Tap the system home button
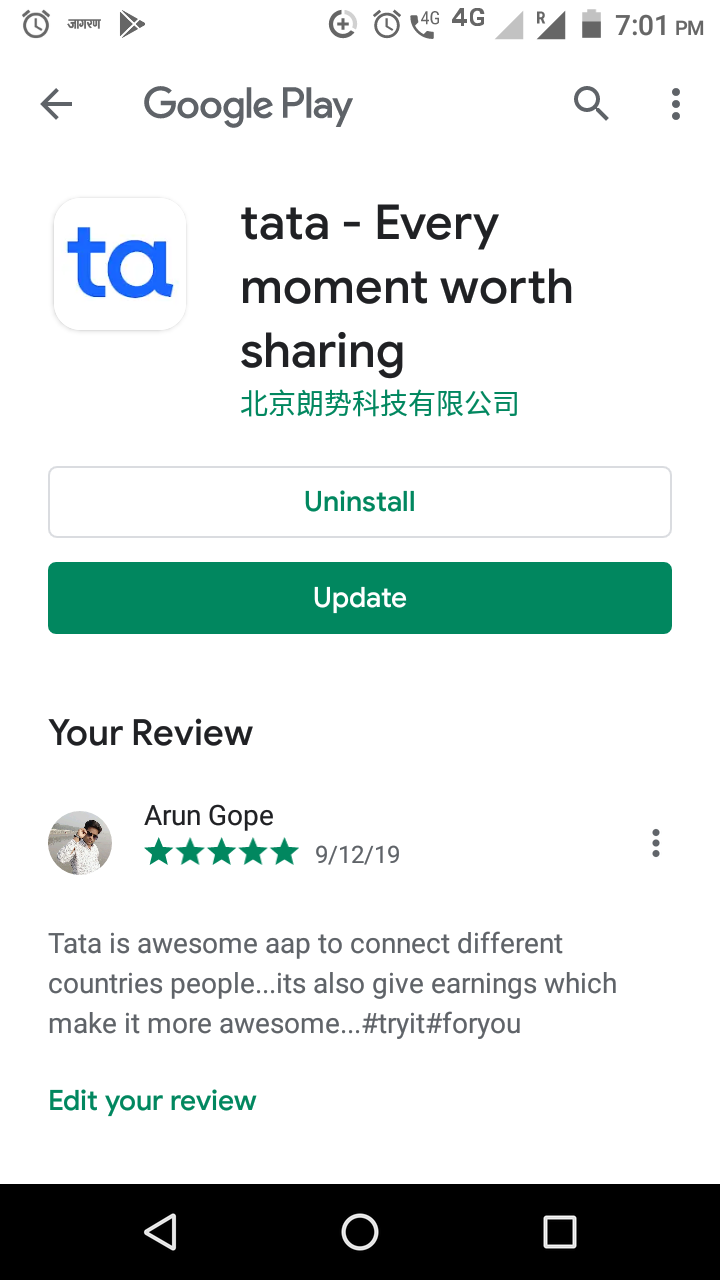720x1280 pixels. [x=360, y=1232]
